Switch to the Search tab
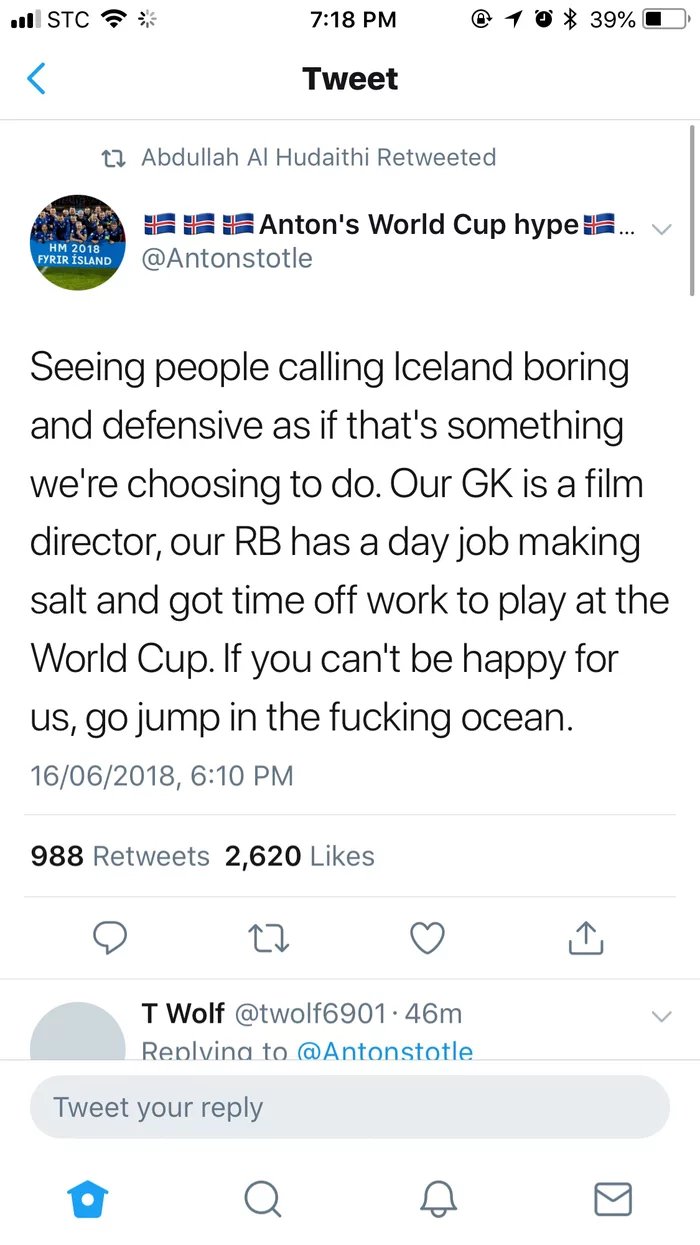Image resolution: width=700 pixels, height=1245 pixels. click(x=263, y=1197)
